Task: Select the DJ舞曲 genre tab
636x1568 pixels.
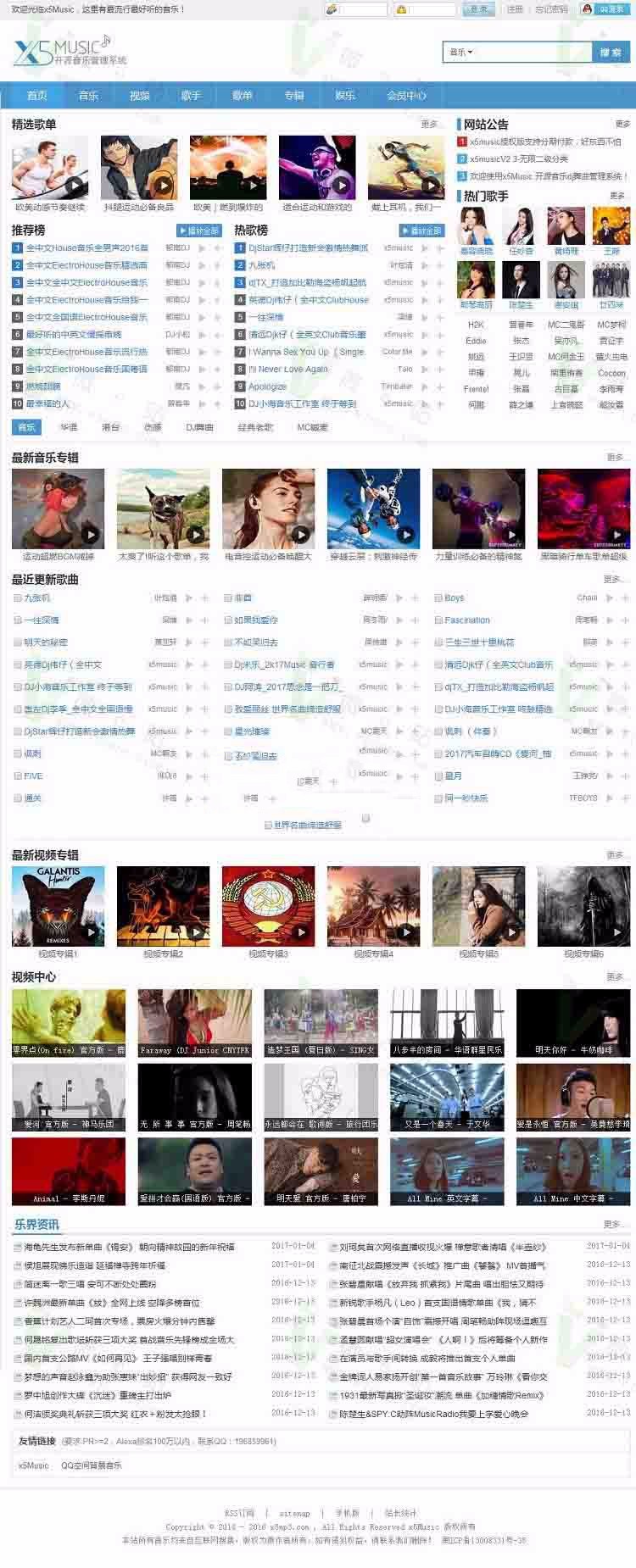Action: pyautogui.click(x=199, y=427)
